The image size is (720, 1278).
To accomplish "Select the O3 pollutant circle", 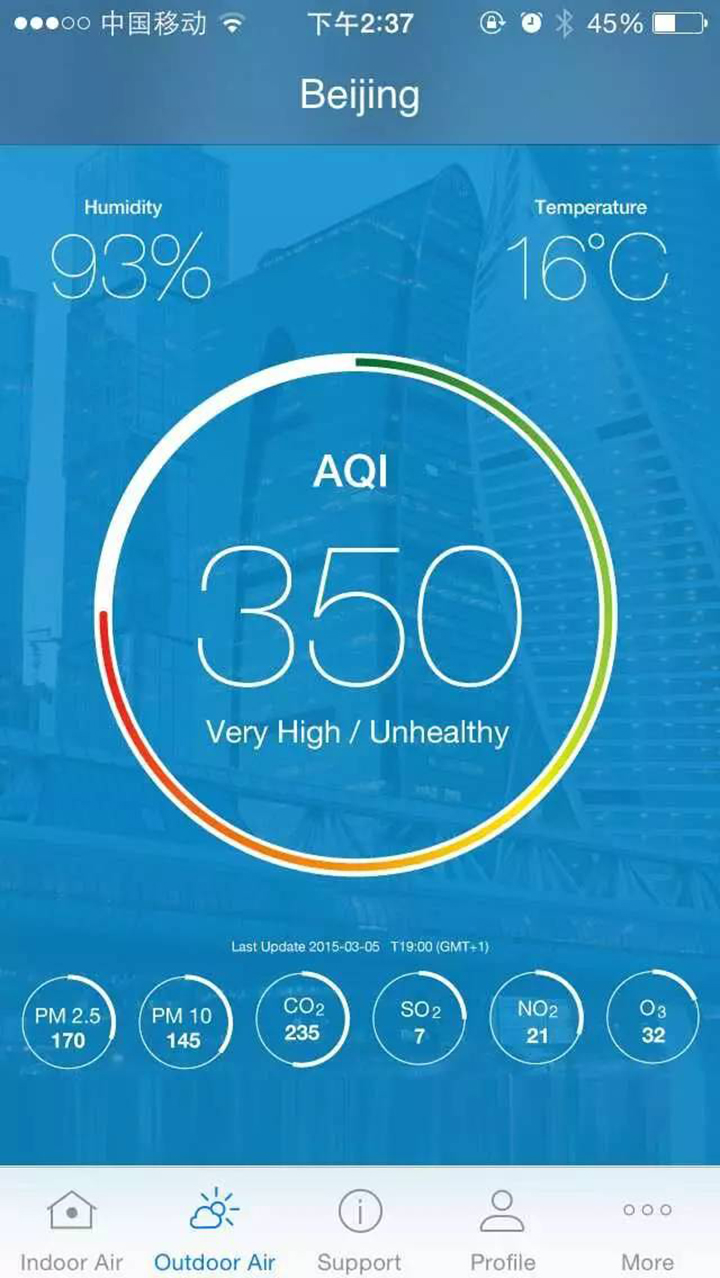I will (653, 1018).
